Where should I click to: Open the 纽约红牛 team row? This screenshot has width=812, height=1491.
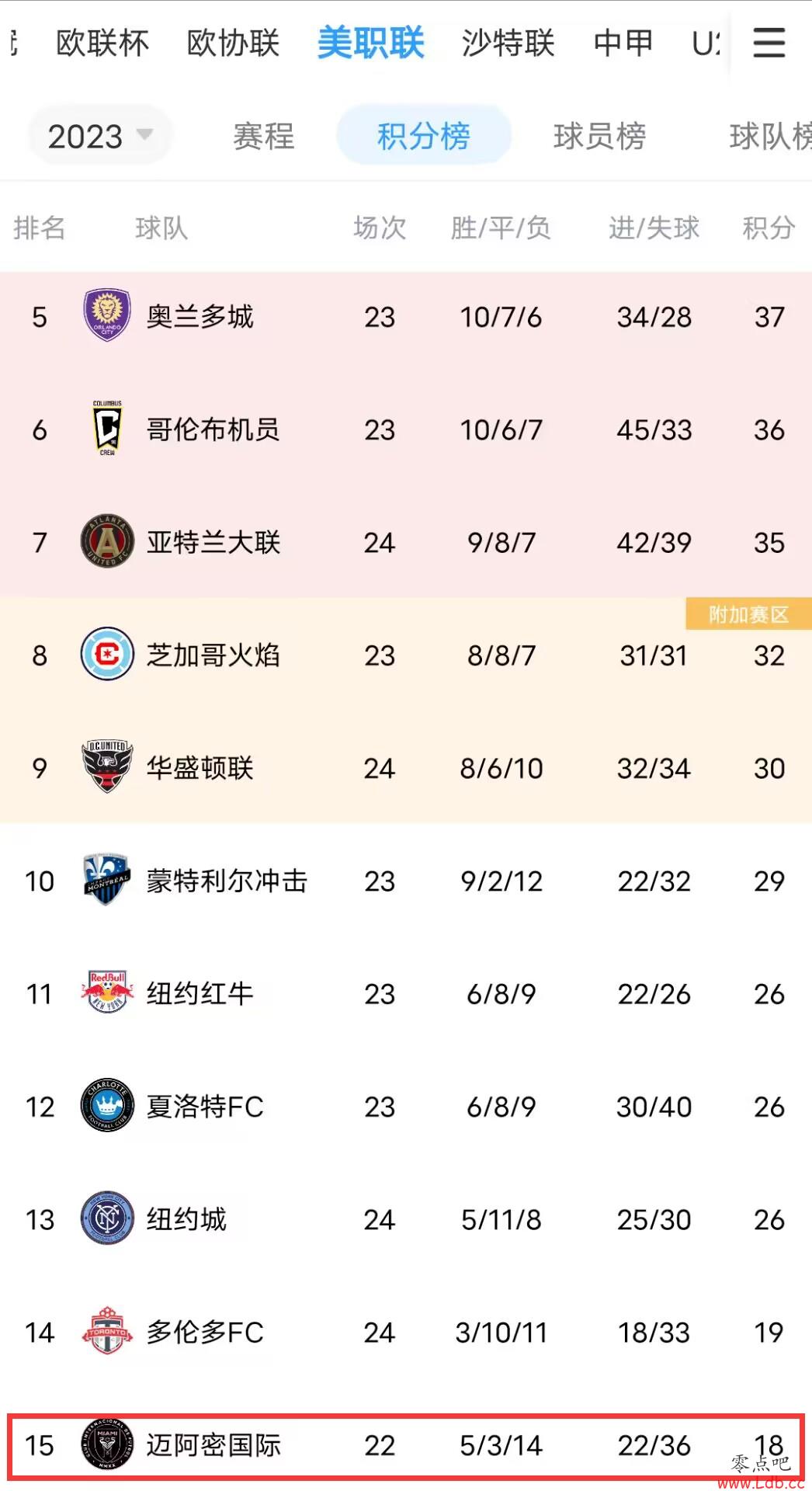point(406,994)
